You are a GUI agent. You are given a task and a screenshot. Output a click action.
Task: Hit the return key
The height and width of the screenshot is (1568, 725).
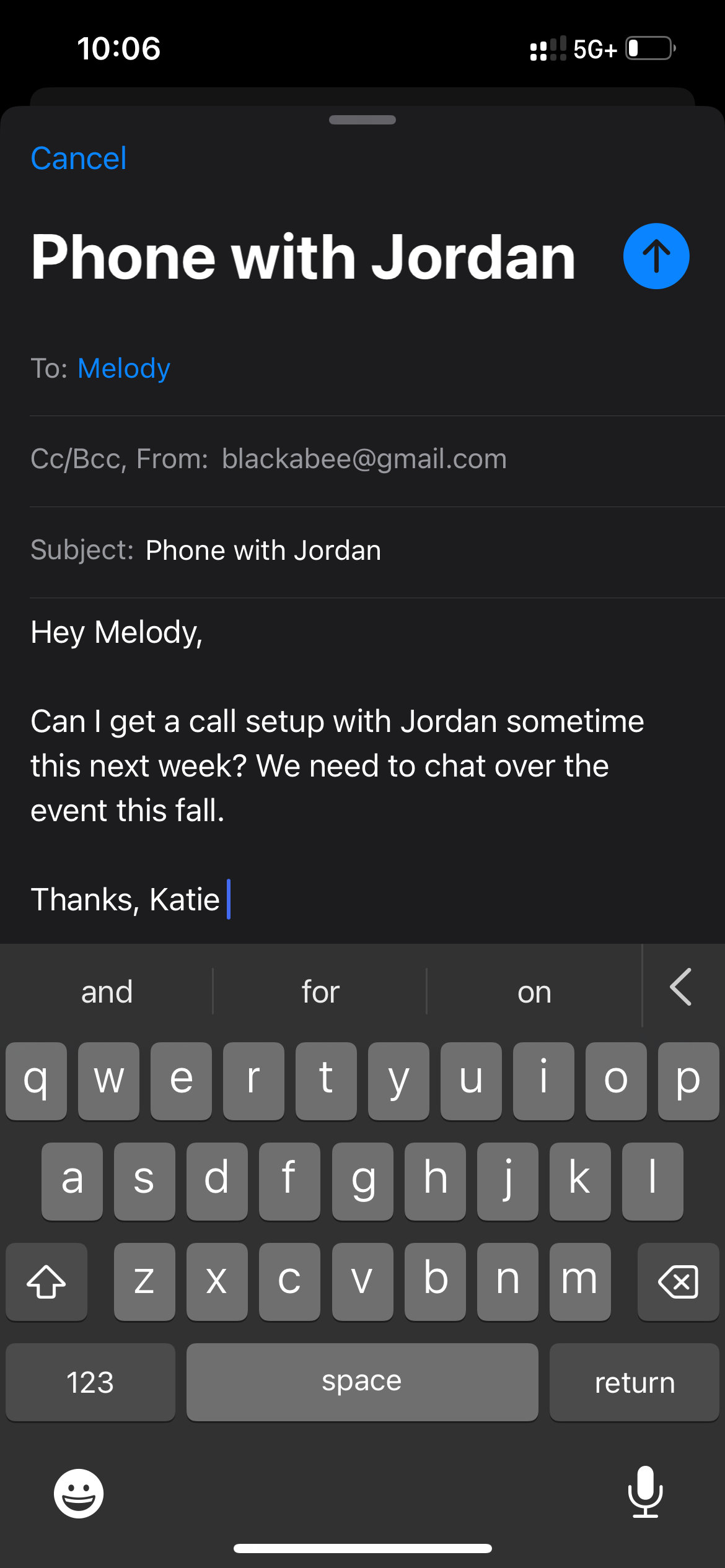click(635, 1382)
